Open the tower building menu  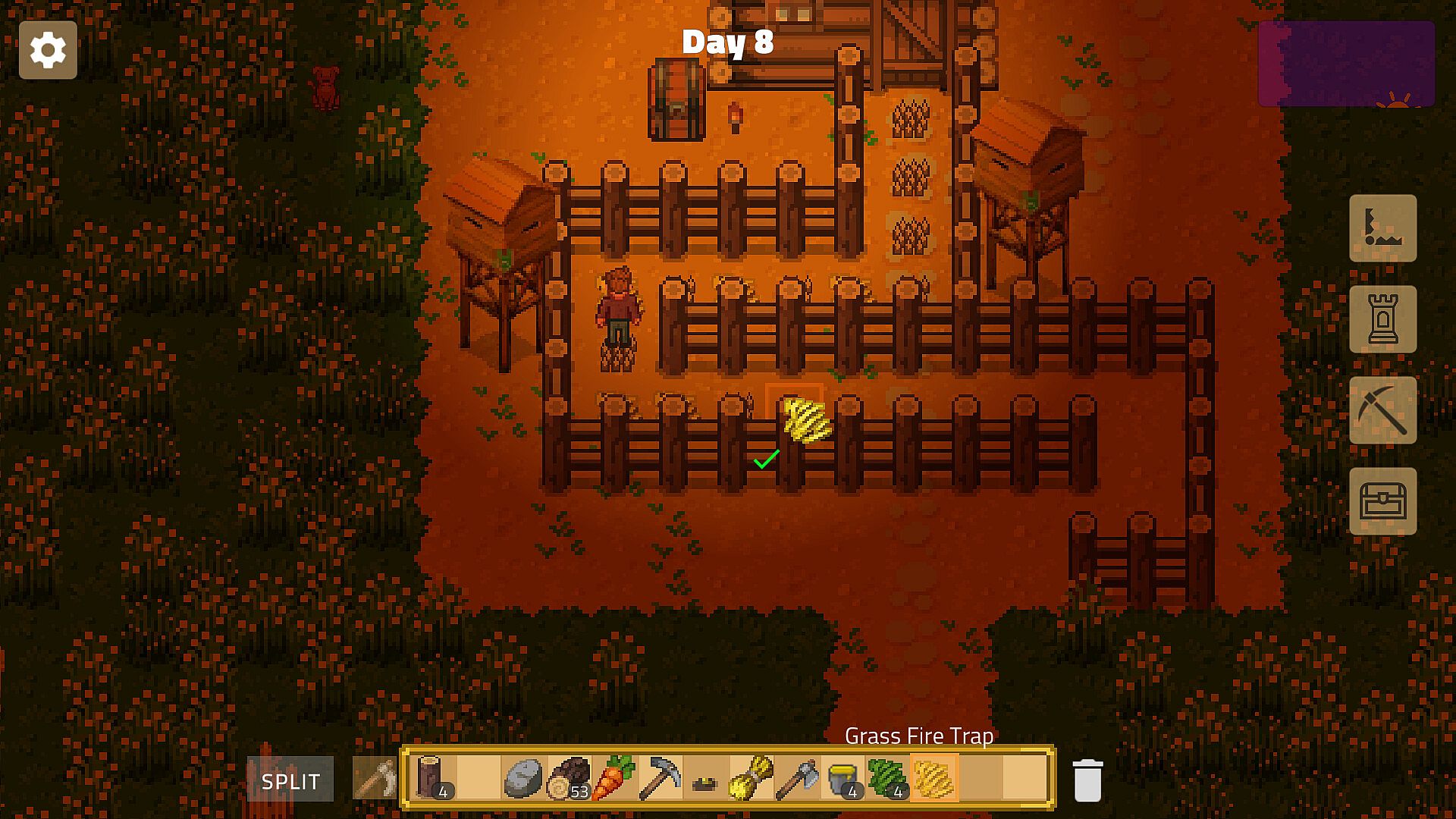pos(1382,319)
